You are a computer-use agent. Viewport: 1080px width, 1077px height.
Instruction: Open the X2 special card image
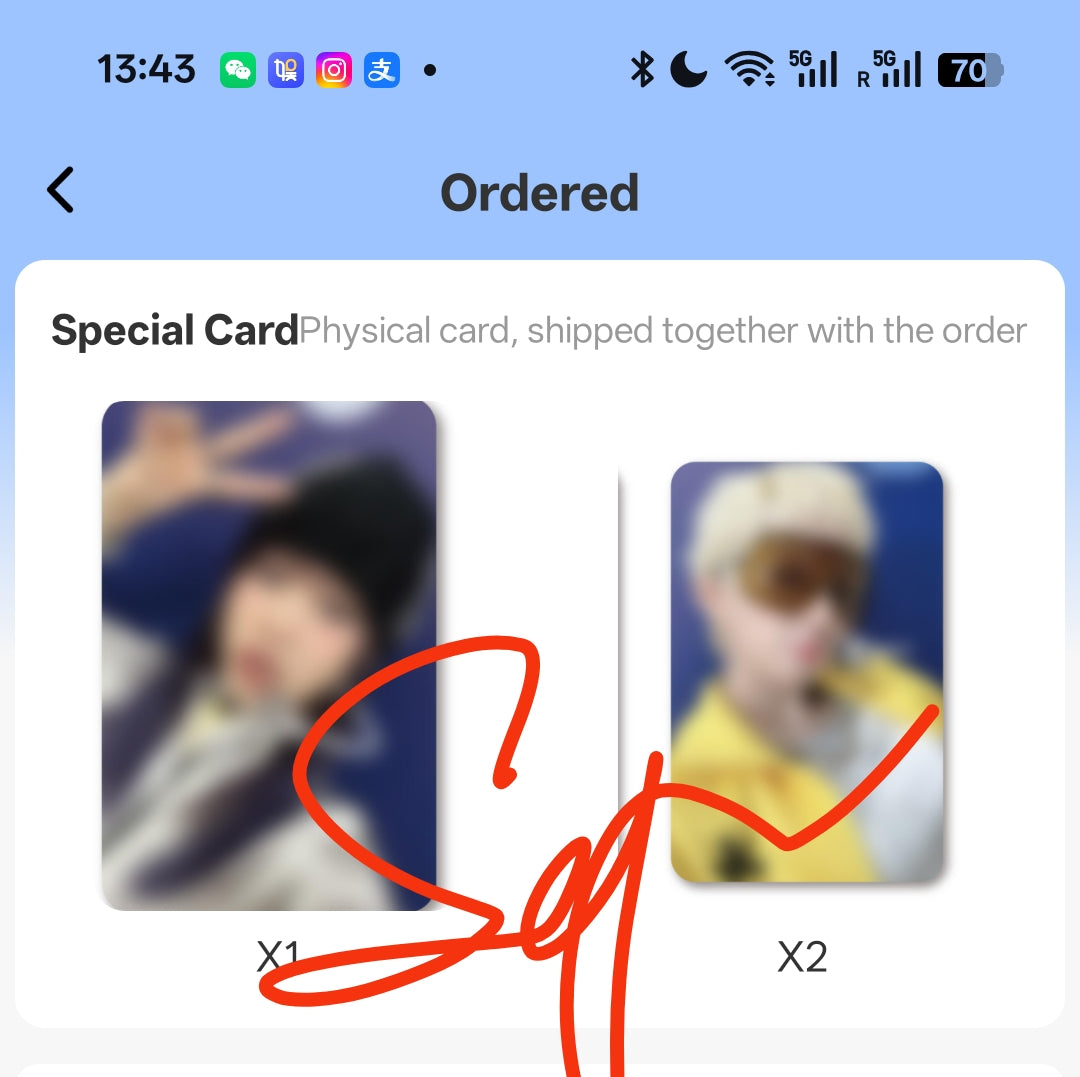coord(806,672)
